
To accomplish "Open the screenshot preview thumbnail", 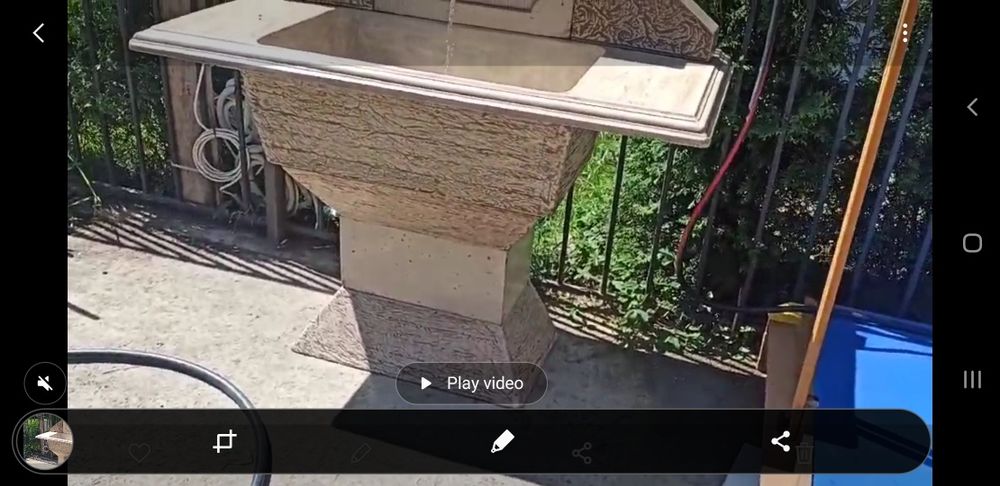I will coord(46,441).
